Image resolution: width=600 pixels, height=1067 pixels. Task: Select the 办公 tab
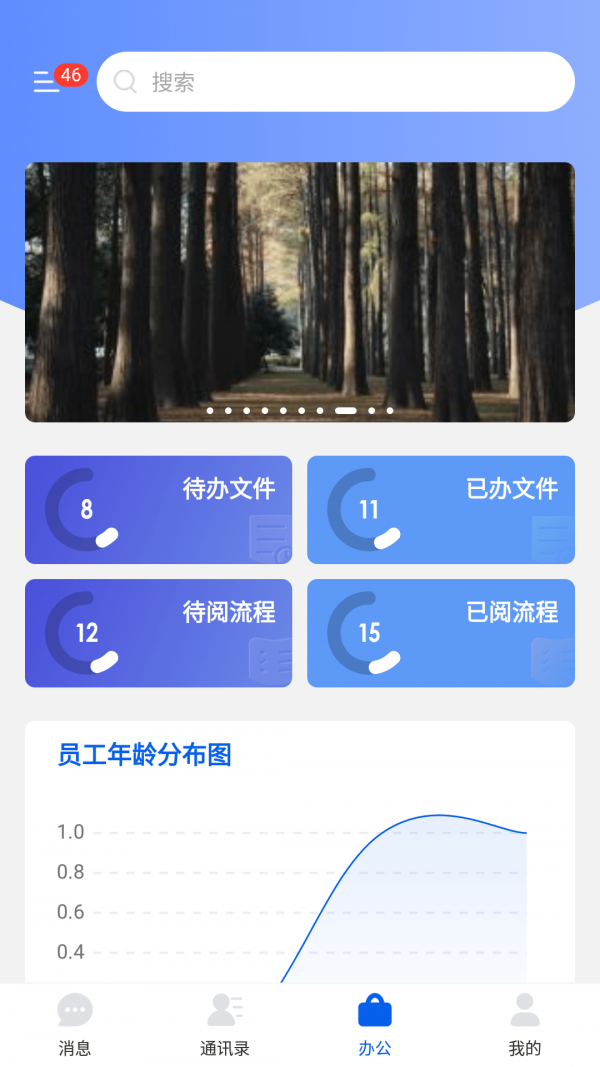375,1024
